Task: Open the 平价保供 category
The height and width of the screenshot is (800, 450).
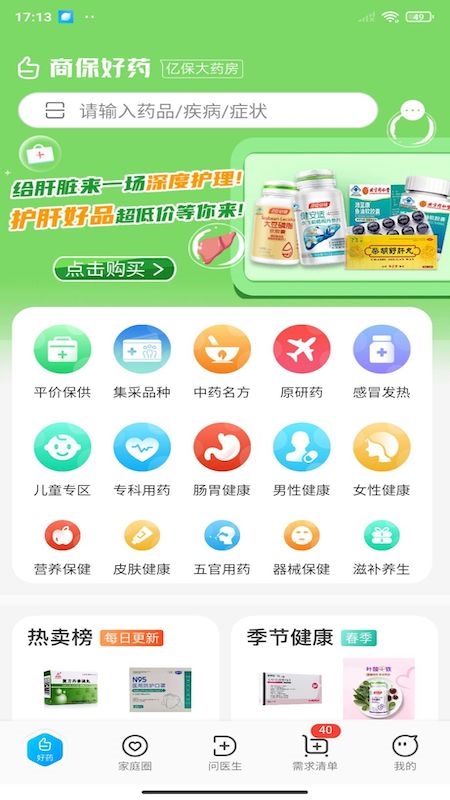Action: pos(62,362)
